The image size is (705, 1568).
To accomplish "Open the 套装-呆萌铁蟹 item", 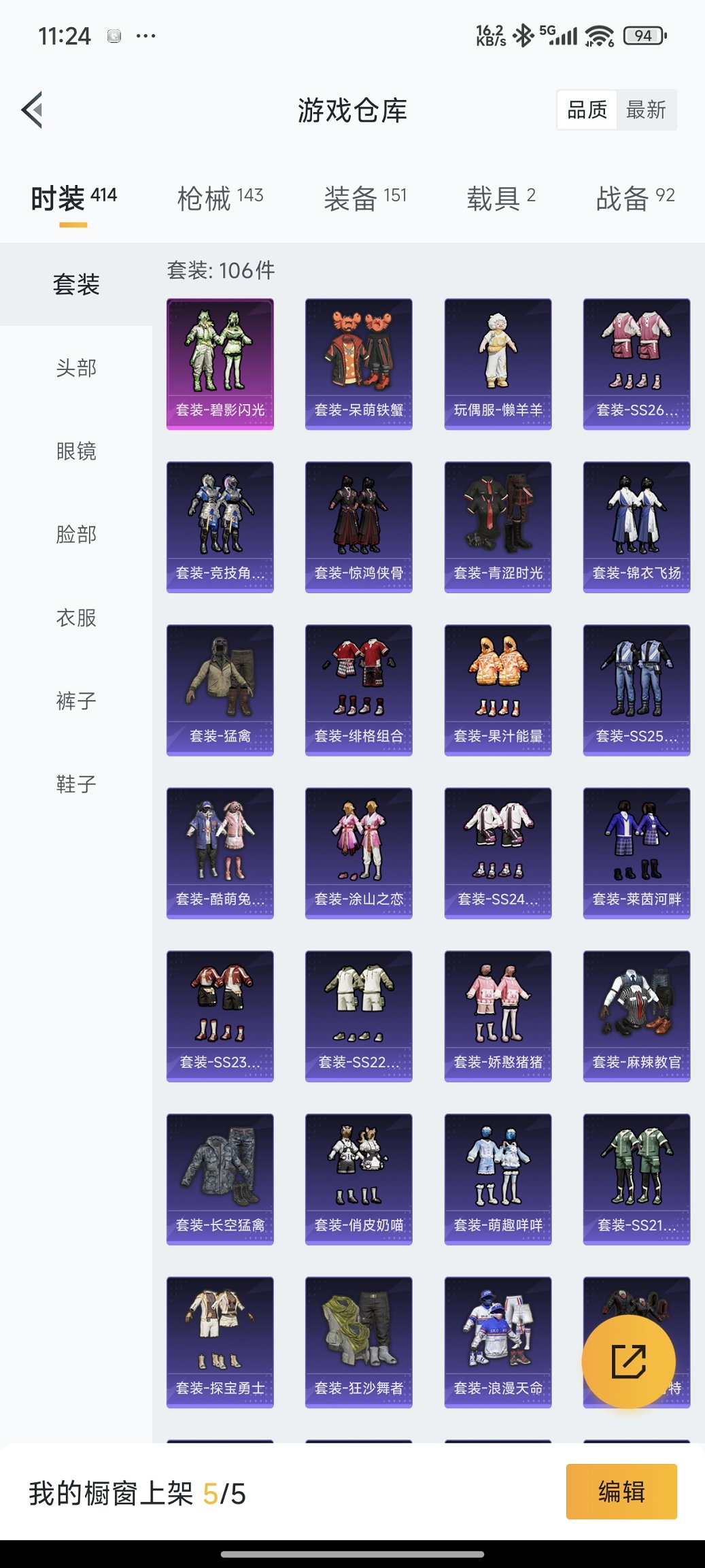I will click(359, 364).
